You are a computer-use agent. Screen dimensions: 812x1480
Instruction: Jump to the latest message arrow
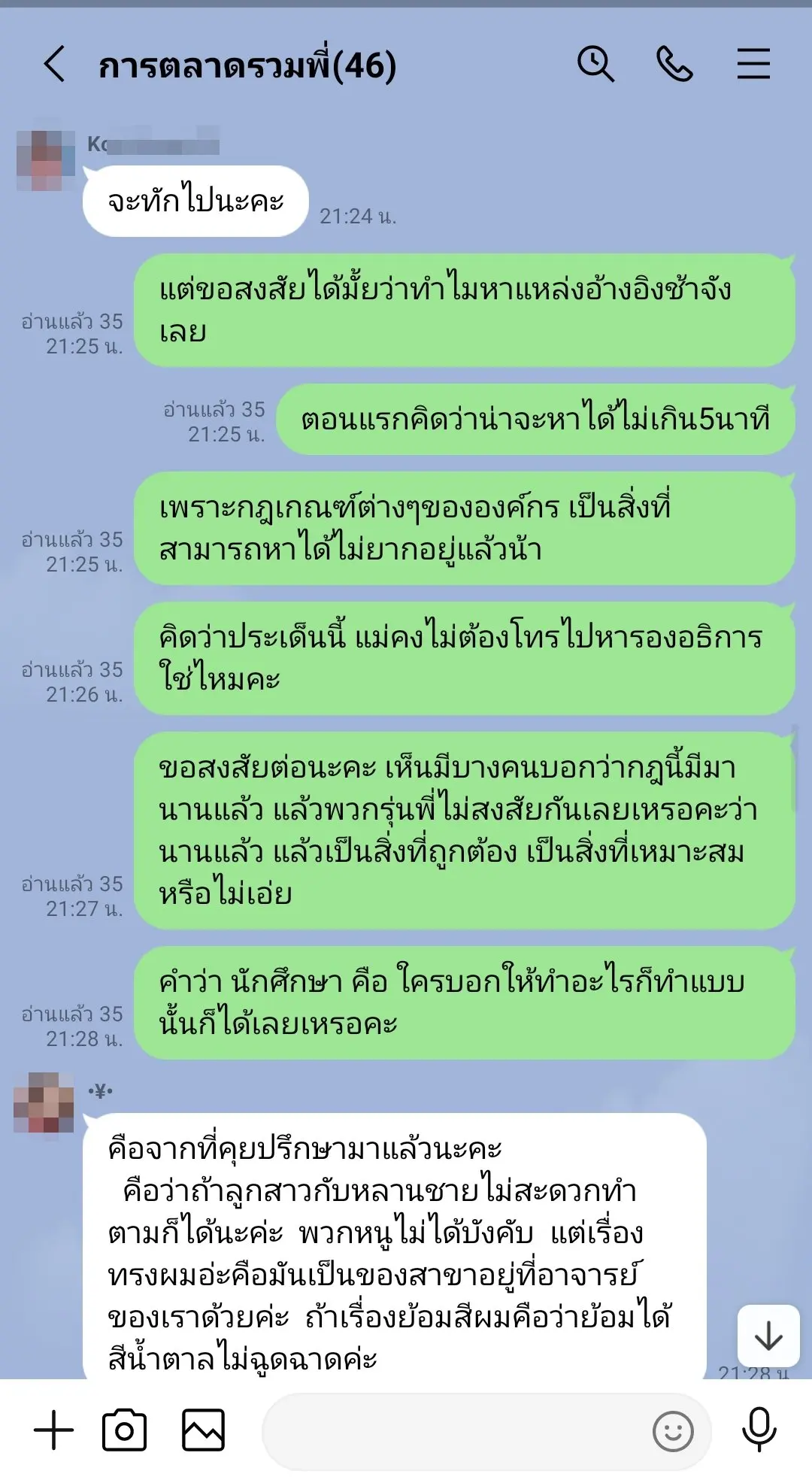(768, 1336)
